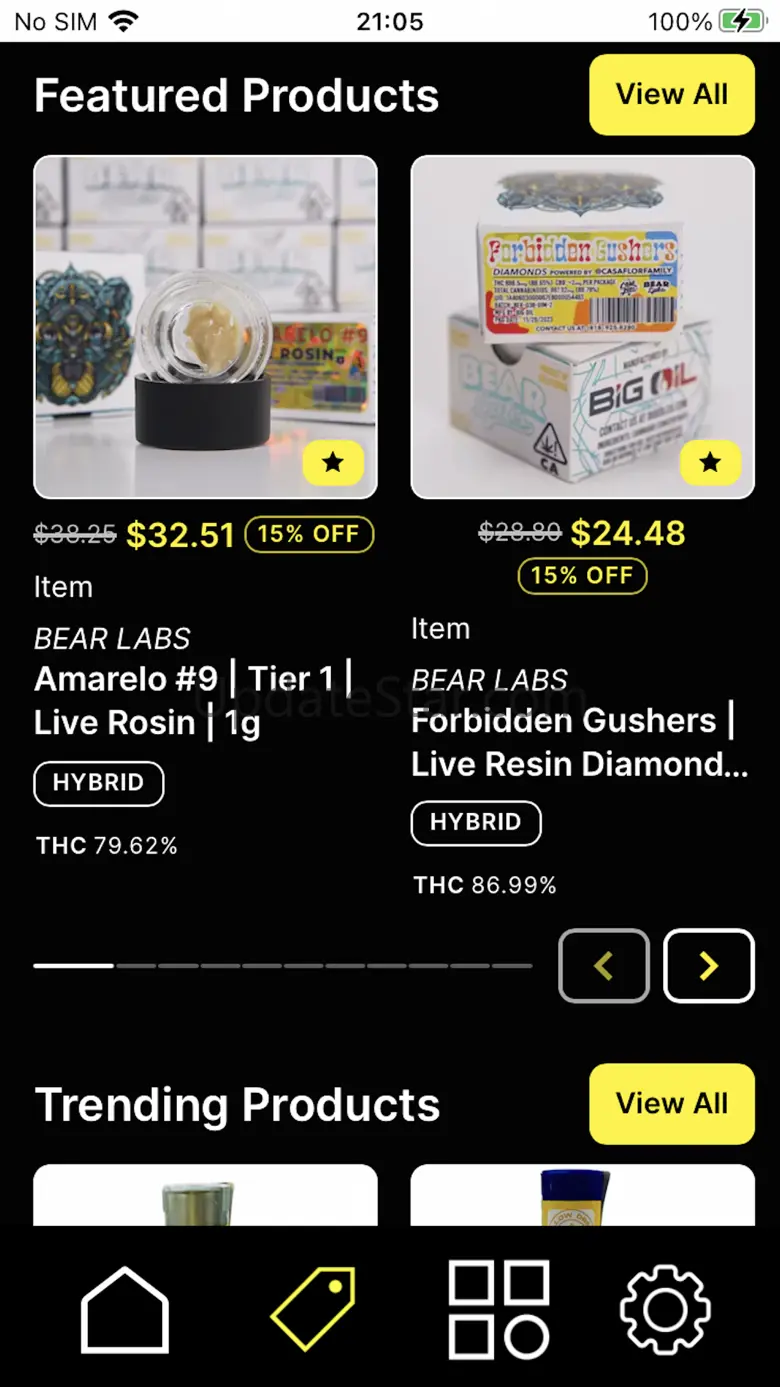
Task: Open the settings gear tab
Action: coord(665,1309)
